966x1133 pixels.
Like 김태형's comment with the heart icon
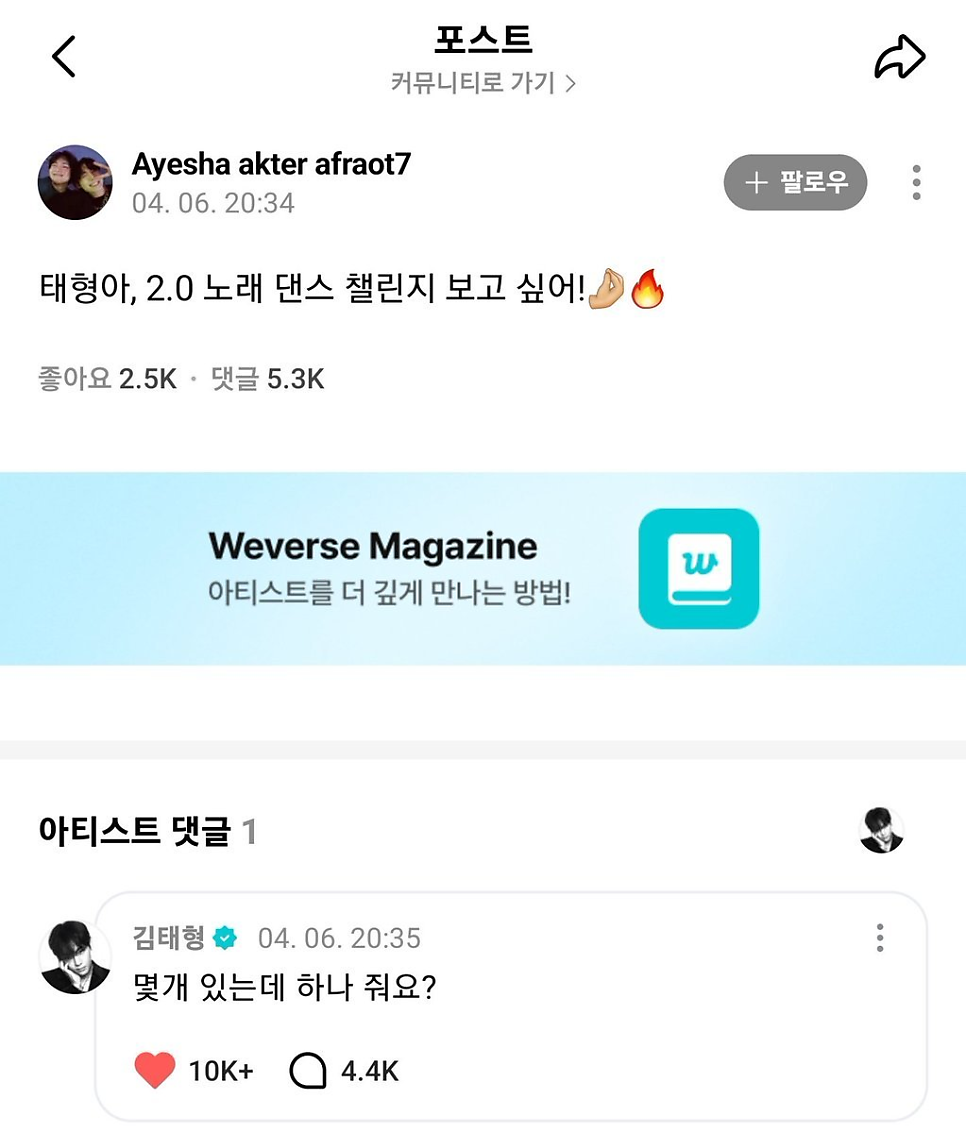(156, 1070)
